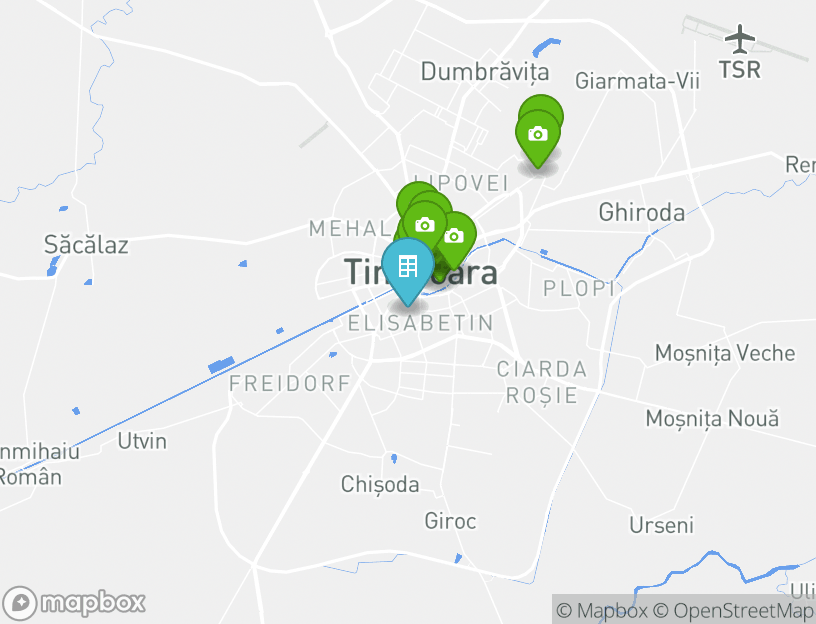Select the front green camera pin near Dumbrăvița

click(538, 134)
